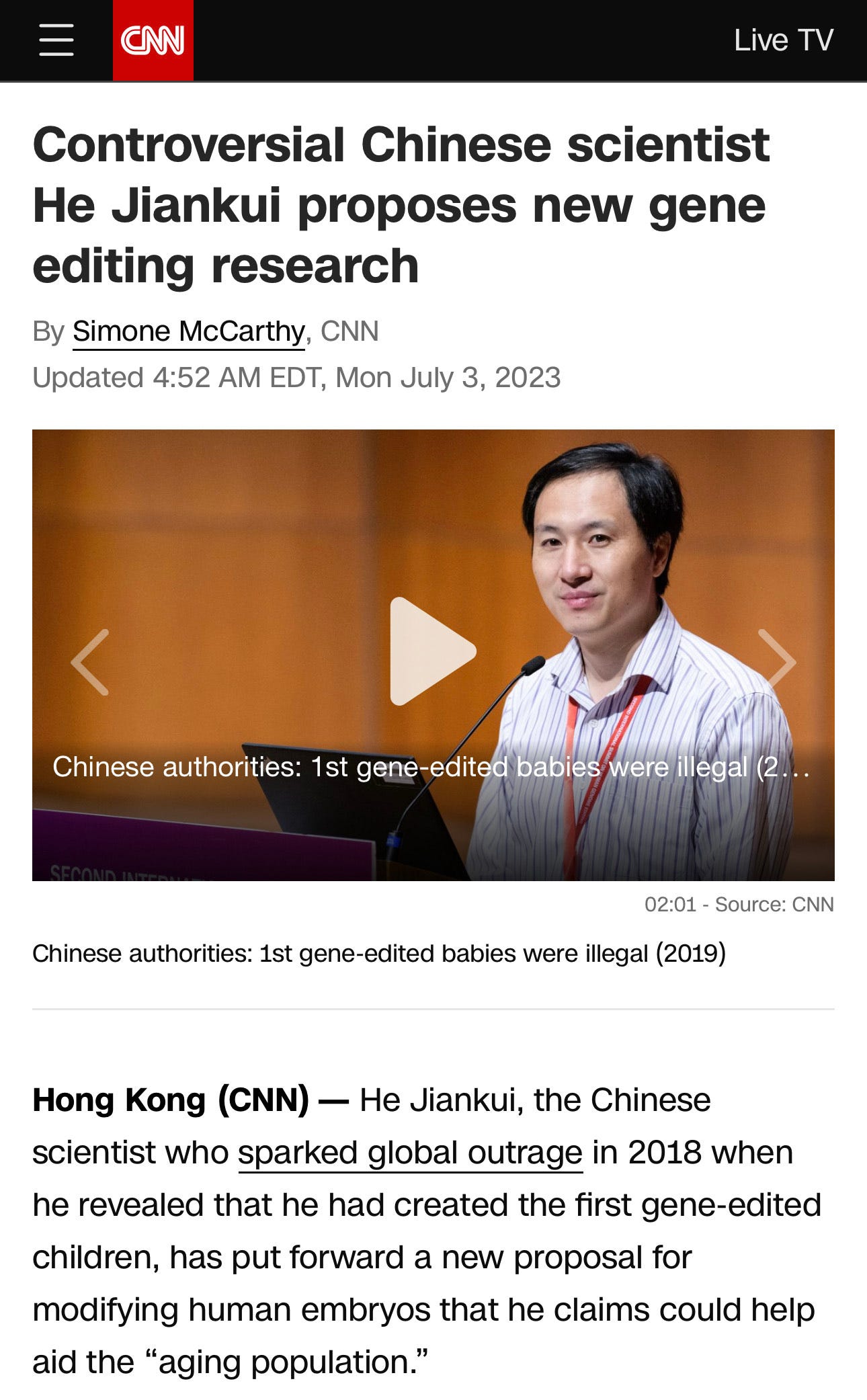
Task: Open author Simone McCarthy's profile link
Action: tap(188, 331)
